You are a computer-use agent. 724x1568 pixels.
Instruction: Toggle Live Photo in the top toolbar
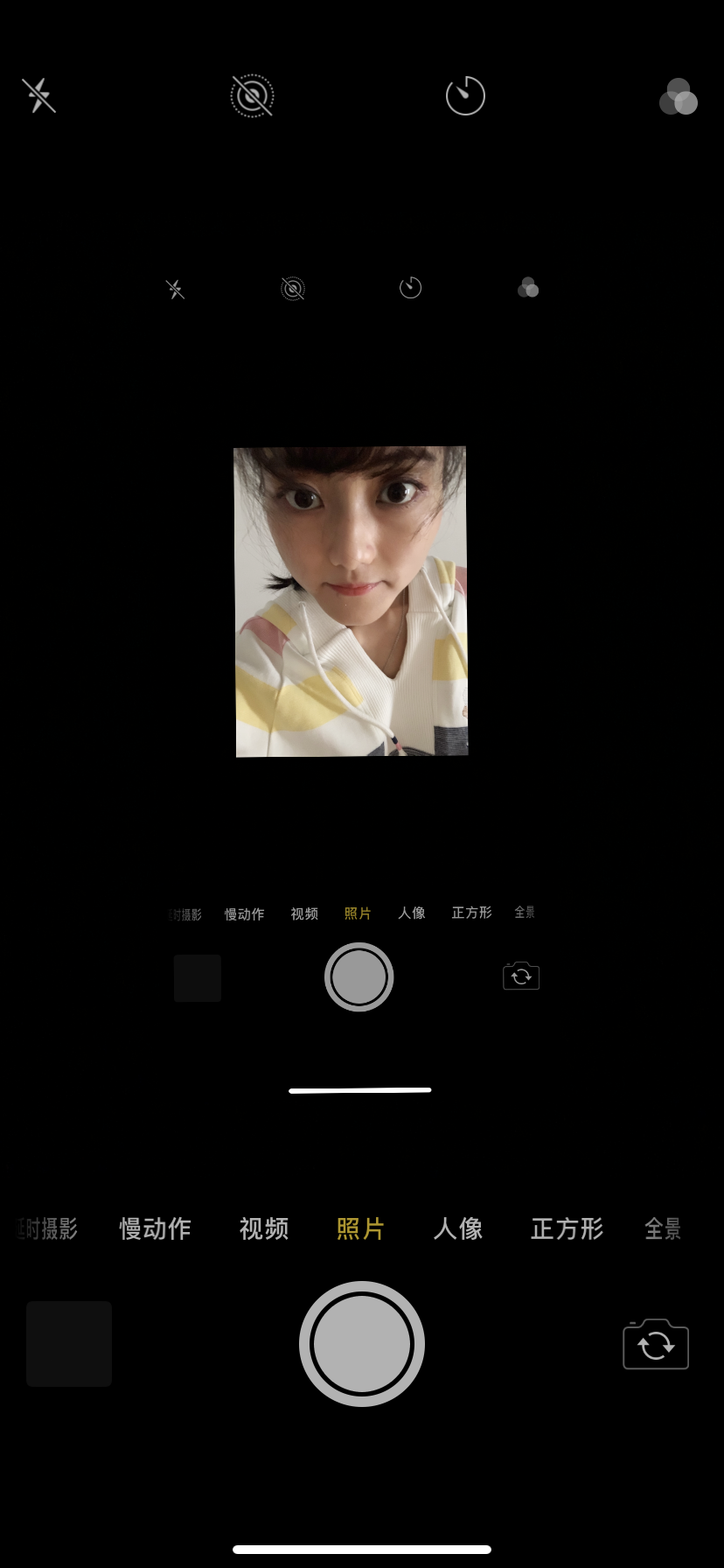[252, 95]
